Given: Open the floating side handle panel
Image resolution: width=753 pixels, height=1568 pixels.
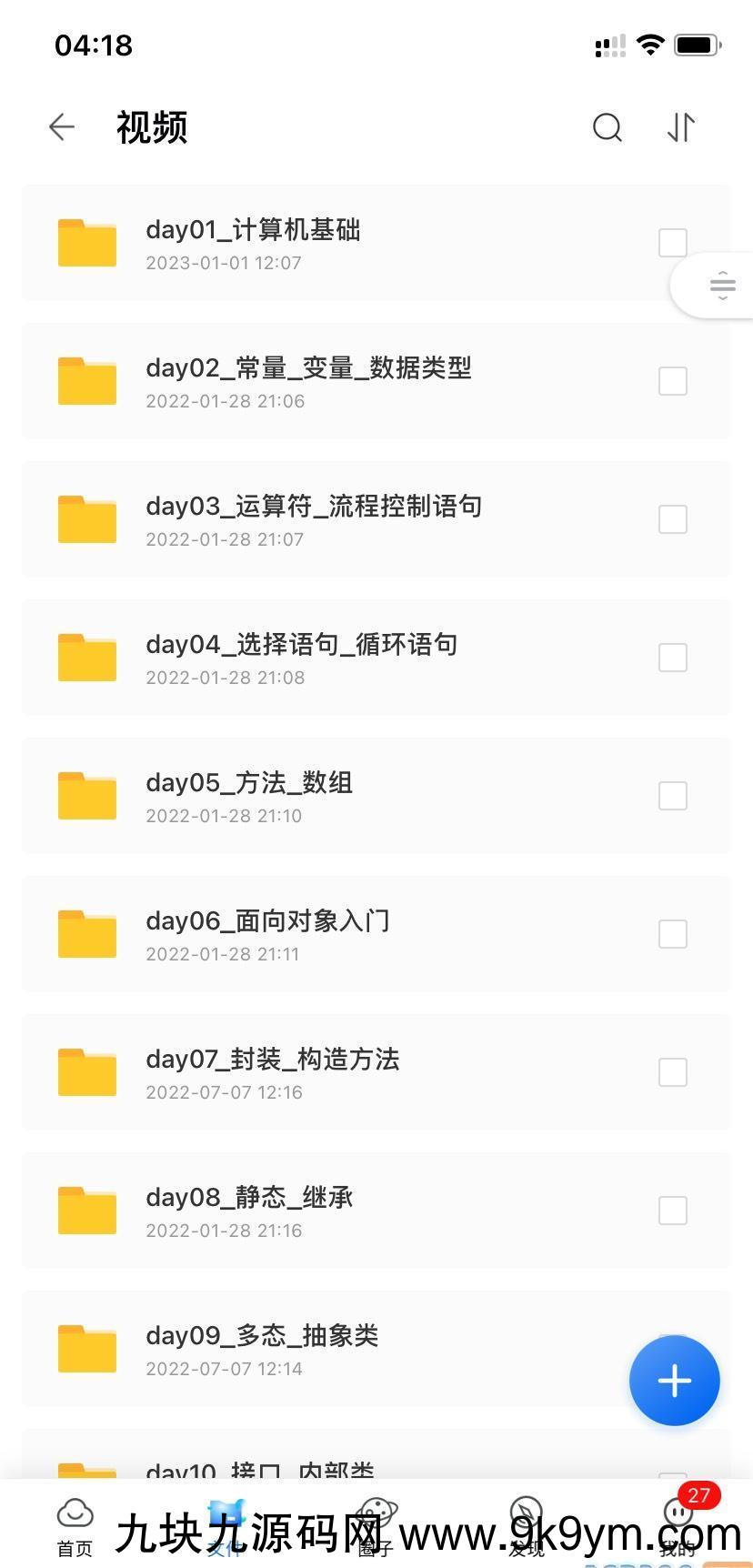Looking at the screenshot, I should point(721,286).
